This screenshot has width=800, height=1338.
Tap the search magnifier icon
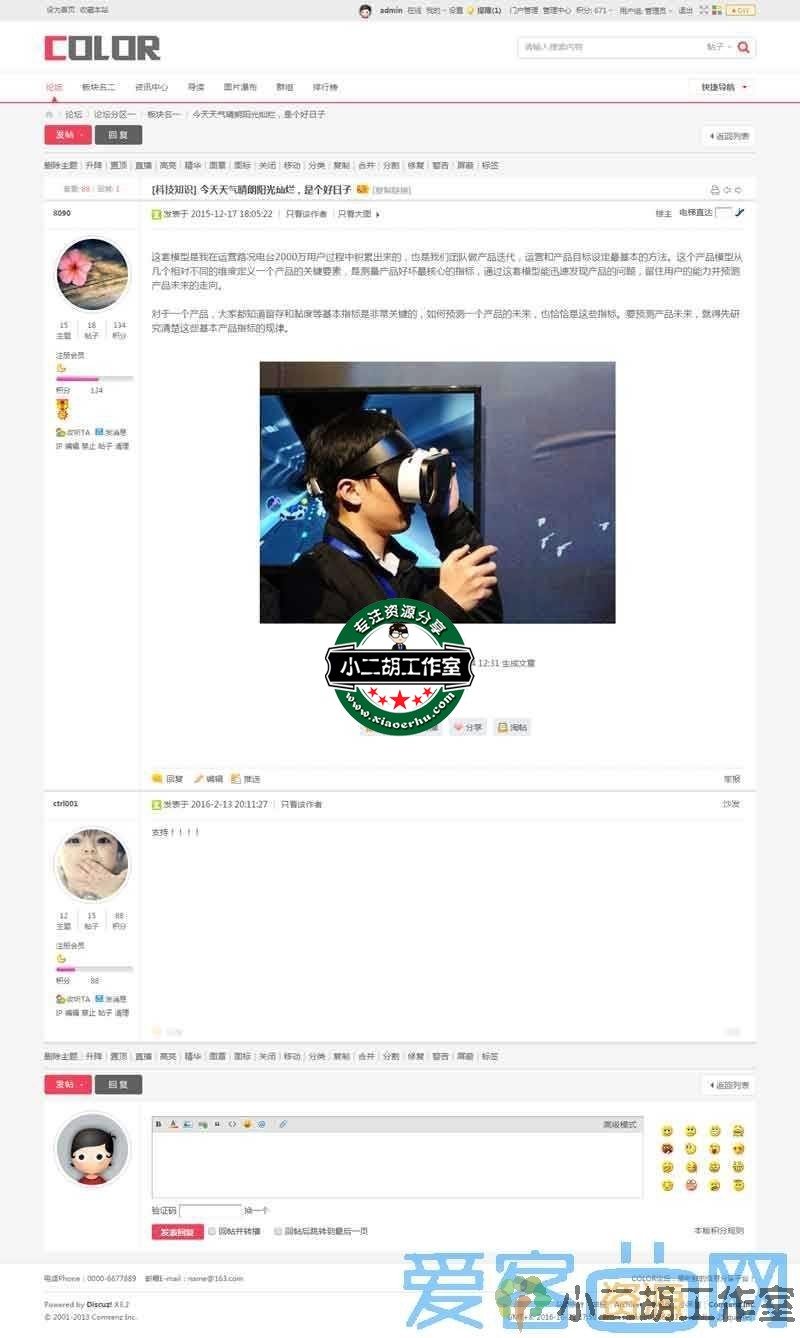[x=743, y=47]
